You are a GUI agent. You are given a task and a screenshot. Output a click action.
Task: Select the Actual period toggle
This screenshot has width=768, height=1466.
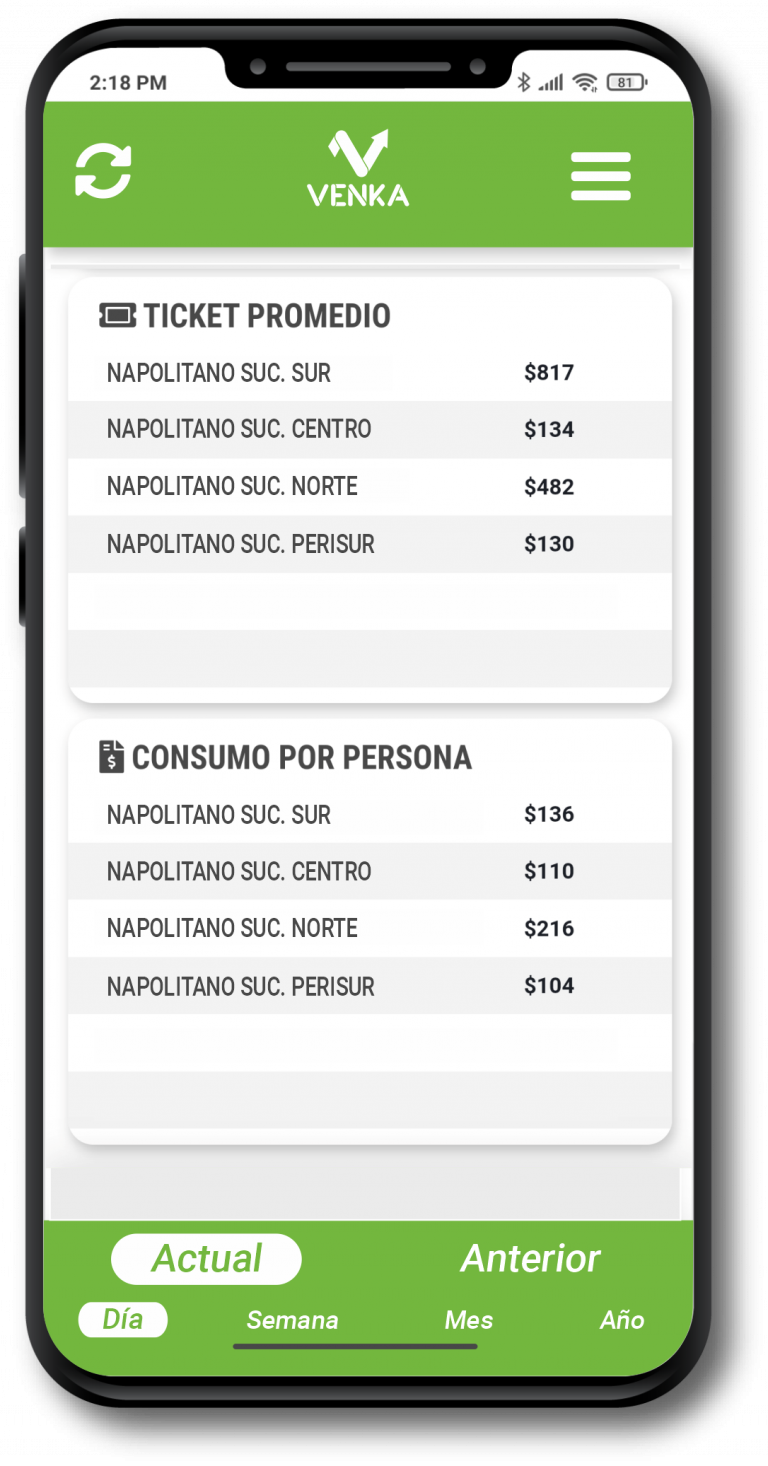point(206,1259)
